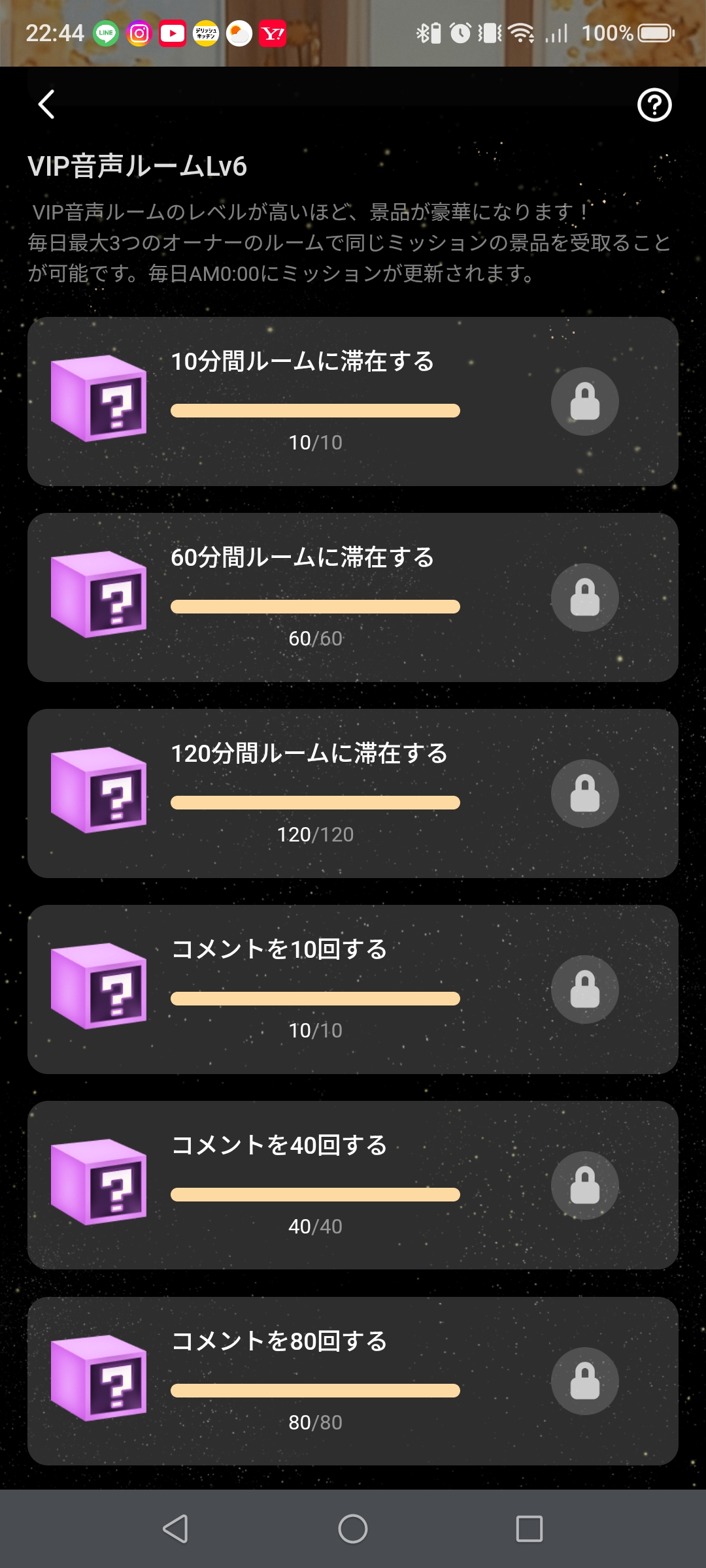The image size is (706, 1568).
Task: Tap lock button for コメントを80回する
Action: (x=584, y=1381)
